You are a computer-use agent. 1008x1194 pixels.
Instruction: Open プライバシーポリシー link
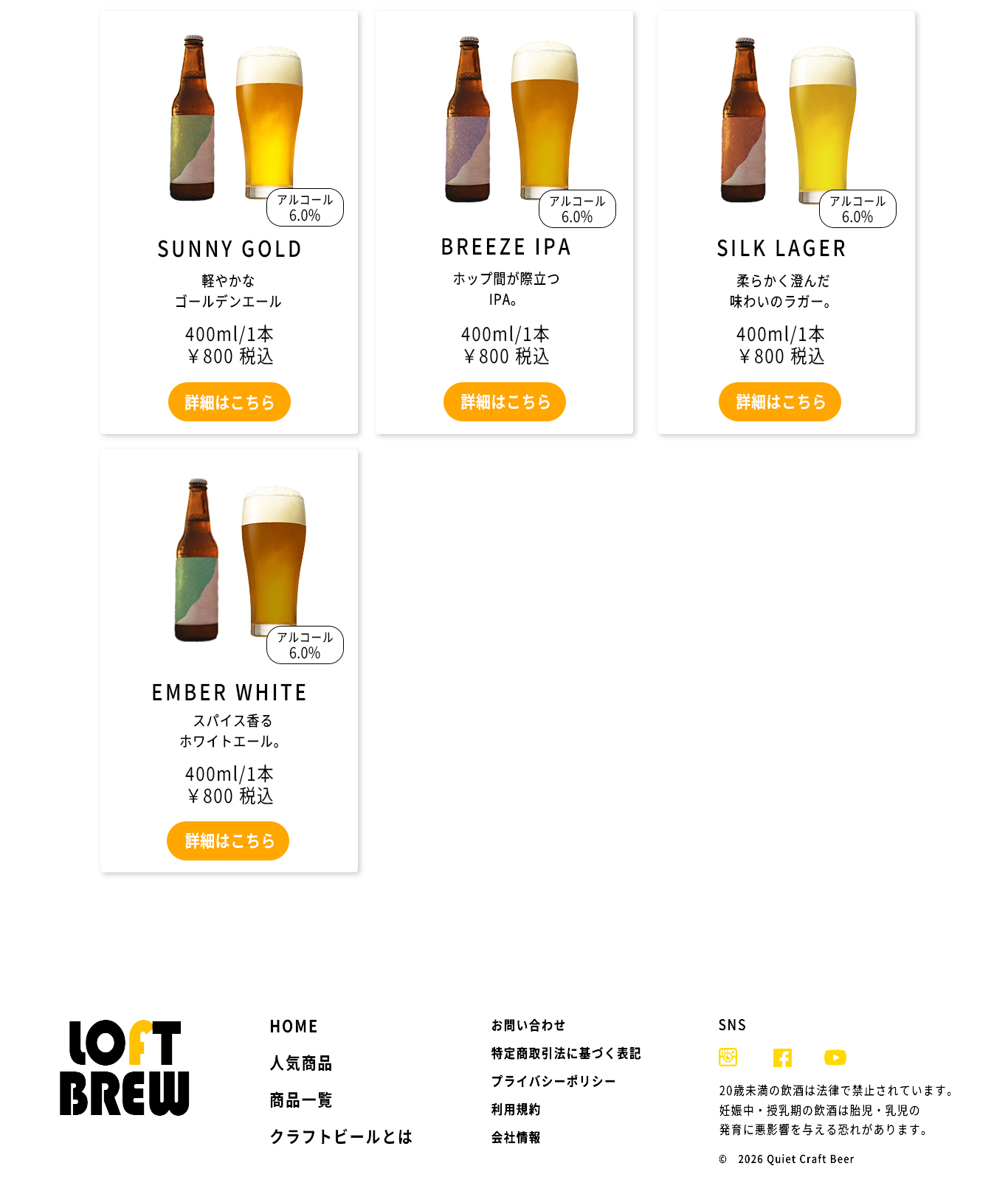click(x=553, y=1081)
